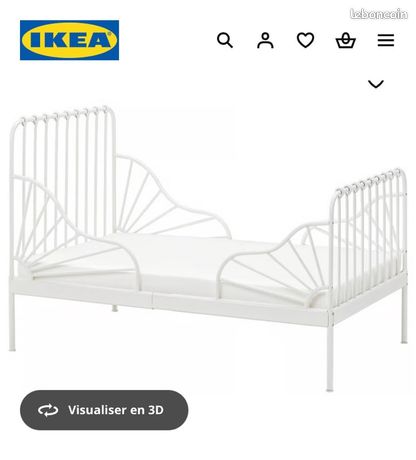The width and height of the screenshot is (416, 460).
Task: Open the favorites heart list
Action: point(305,40)
